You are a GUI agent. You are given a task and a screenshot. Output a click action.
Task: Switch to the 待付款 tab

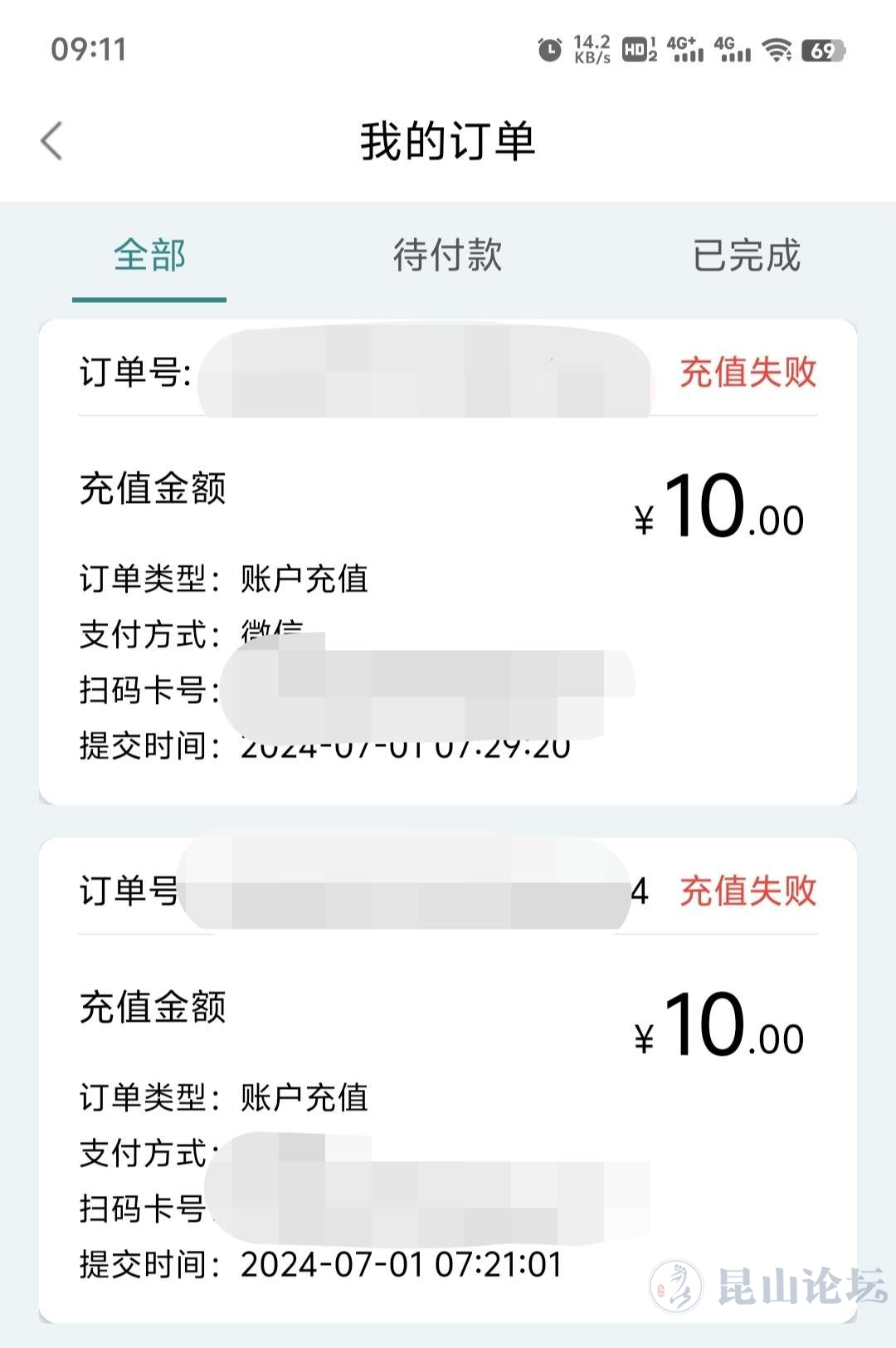(x=447, y=256)
